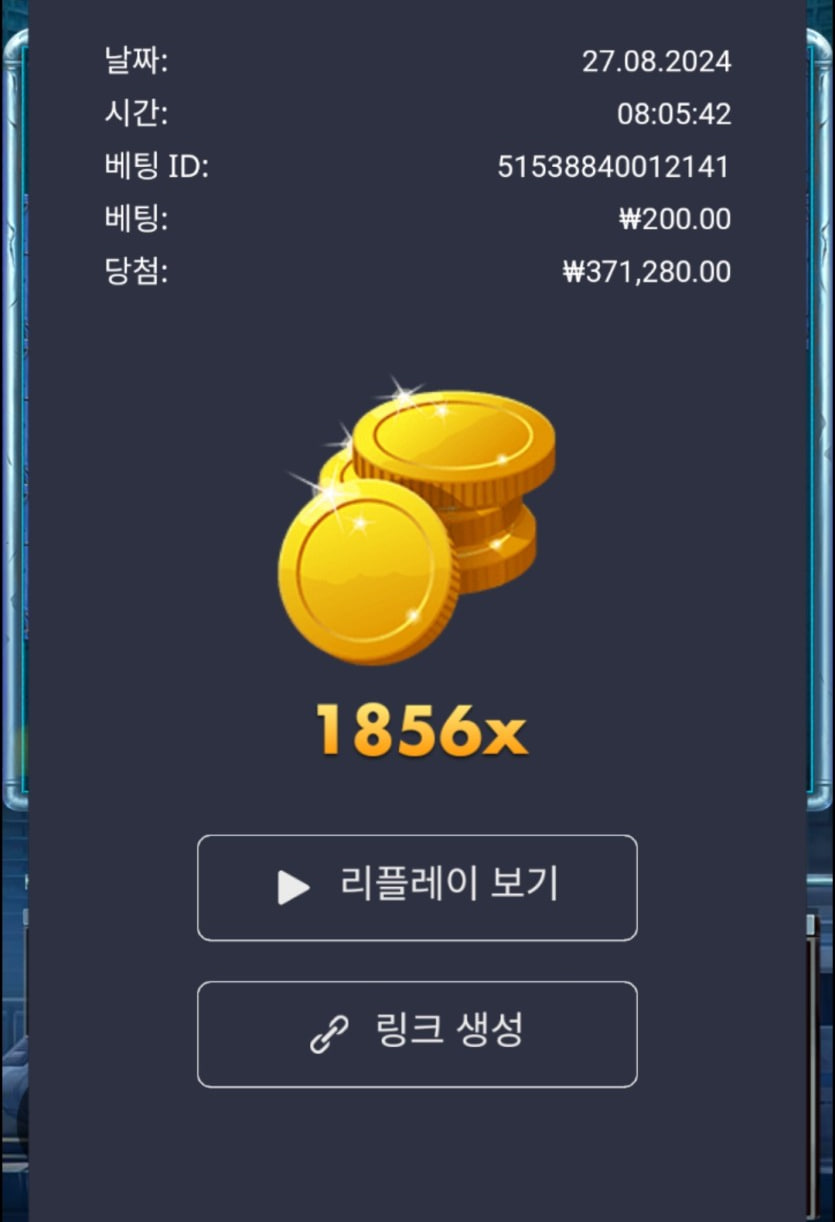The width and height of the screenshot is (835, 1222).
Task: Create a share link with 링크 생성
Action: (417, 1033)
